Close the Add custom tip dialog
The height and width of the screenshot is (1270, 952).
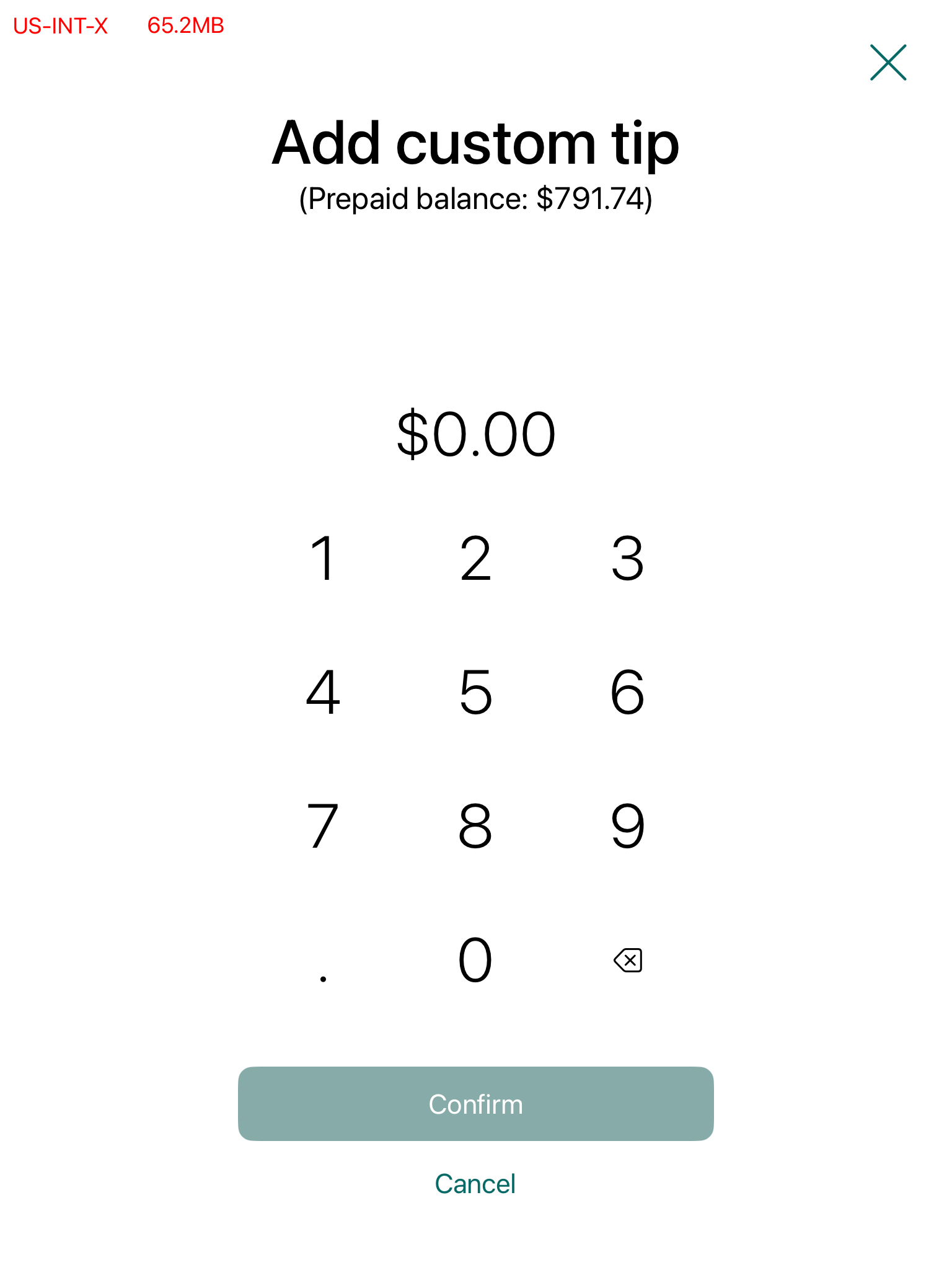click(x=888, y=63)
